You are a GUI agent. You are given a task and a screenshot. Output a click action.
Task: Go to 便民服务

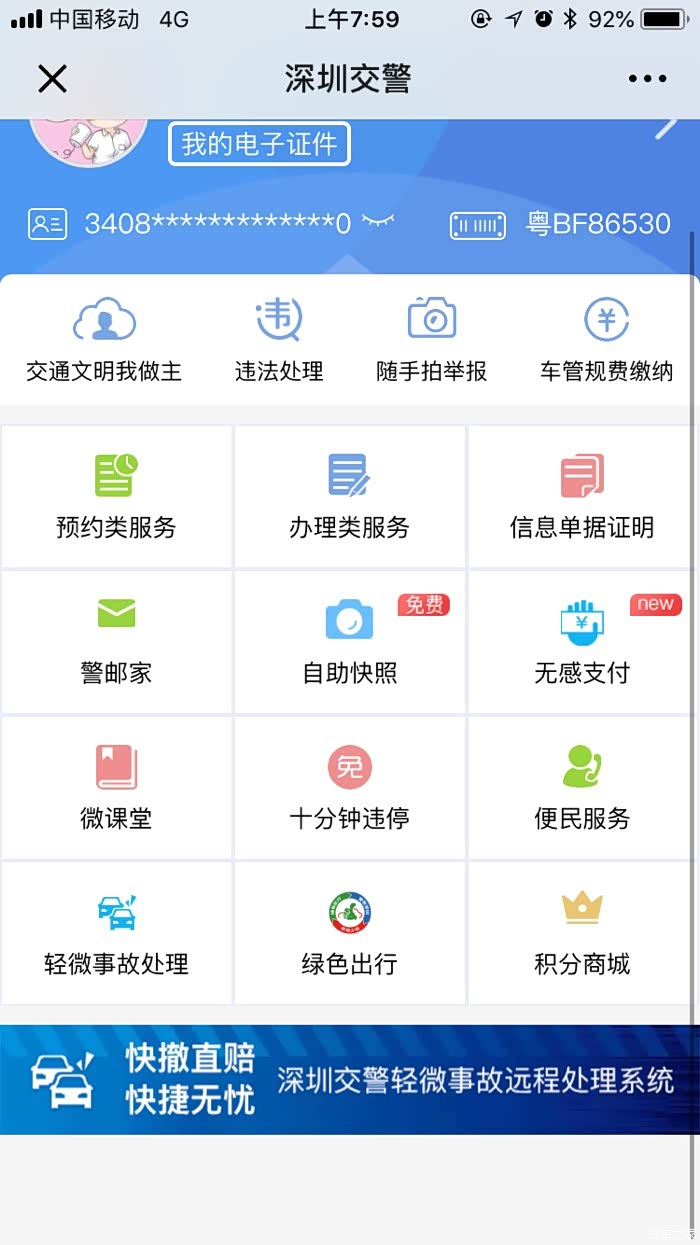(x=582, y=788)
